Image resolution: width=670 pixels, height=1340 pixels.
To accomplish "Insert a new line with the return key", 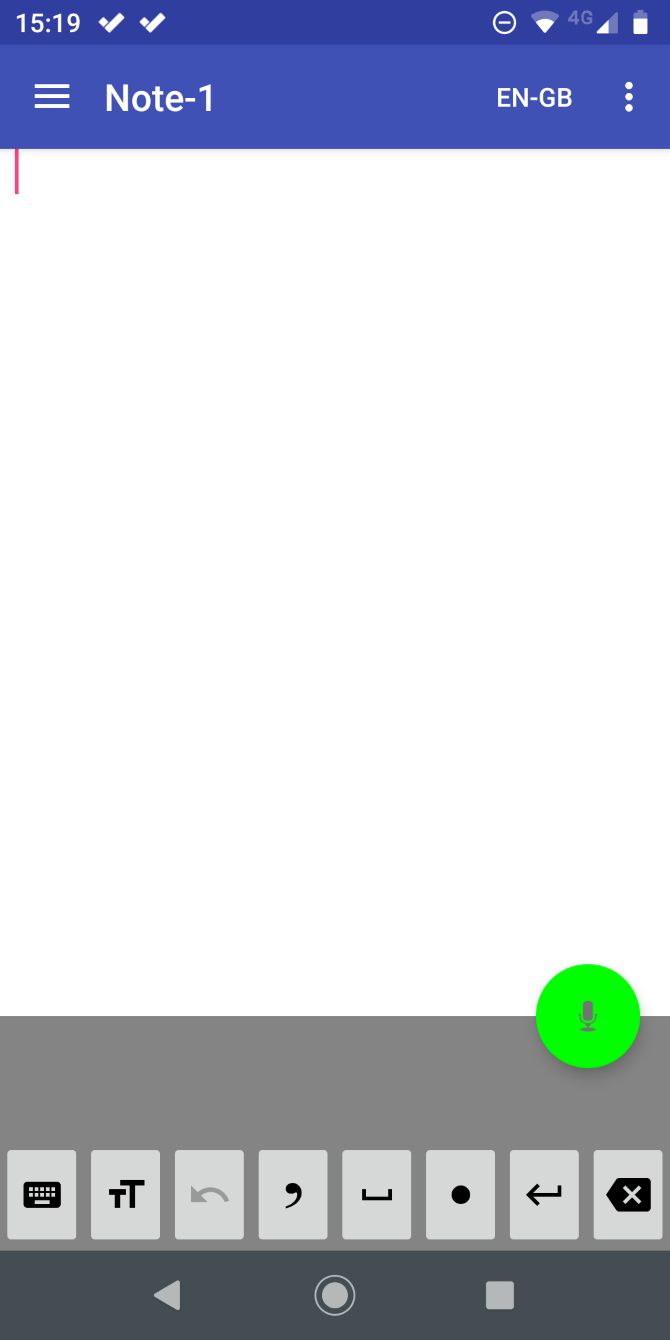I will point(544,1195).
